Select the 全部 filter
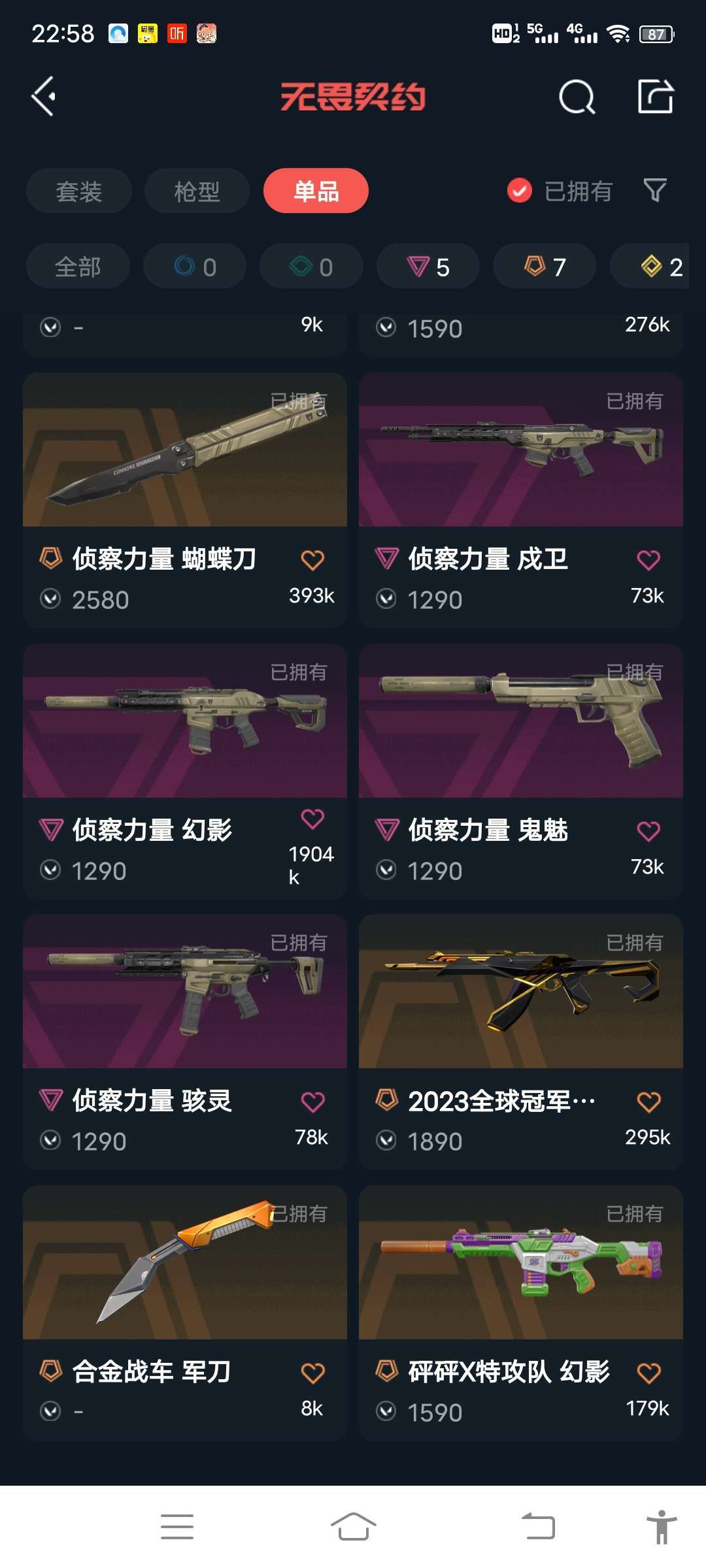Screen dimensions: 706x1568 click(77, 266)
